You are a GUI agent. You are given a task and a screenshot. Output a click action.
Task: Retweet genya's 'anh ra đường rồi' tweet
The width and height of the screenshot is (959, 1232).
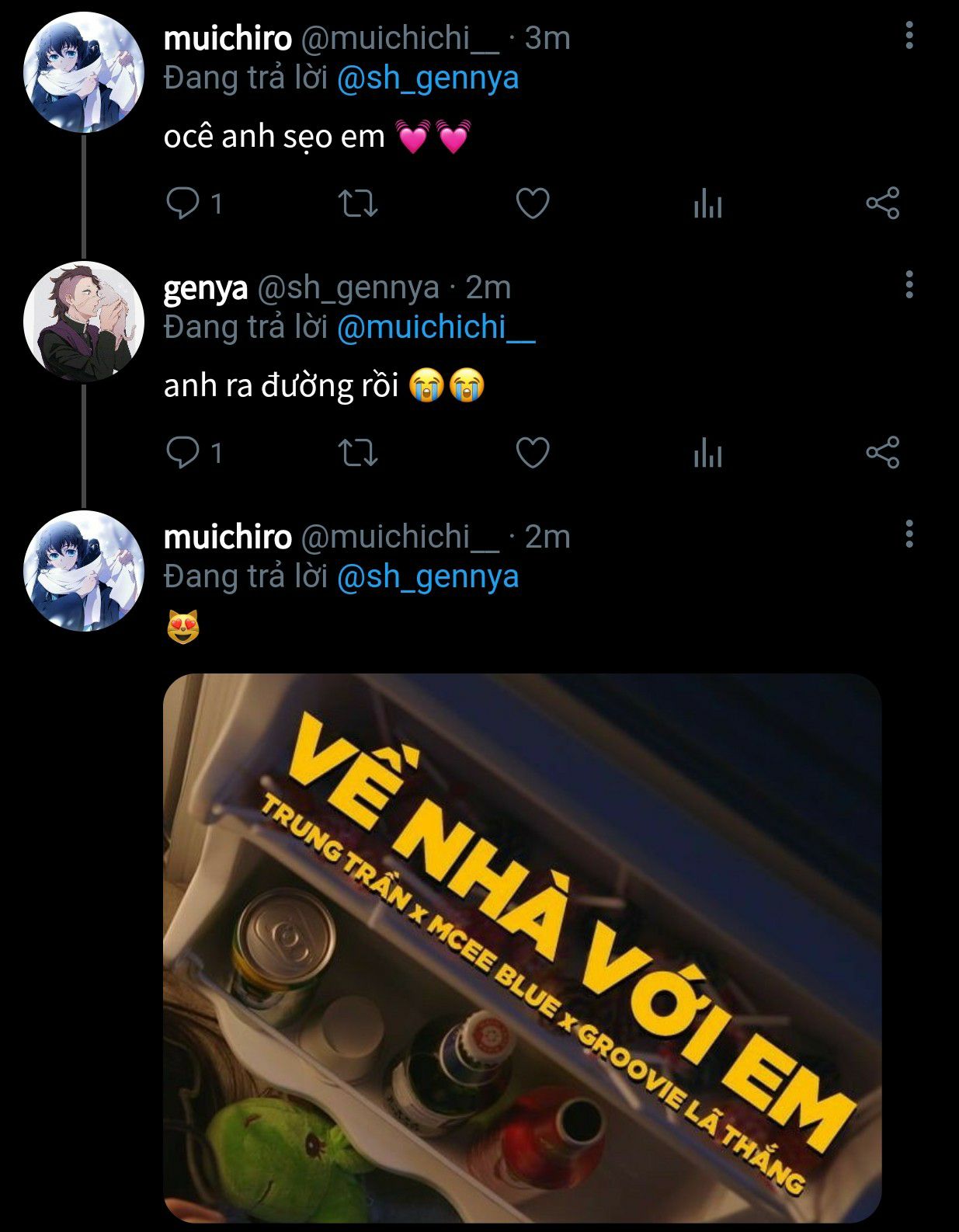tap(358, 453)
